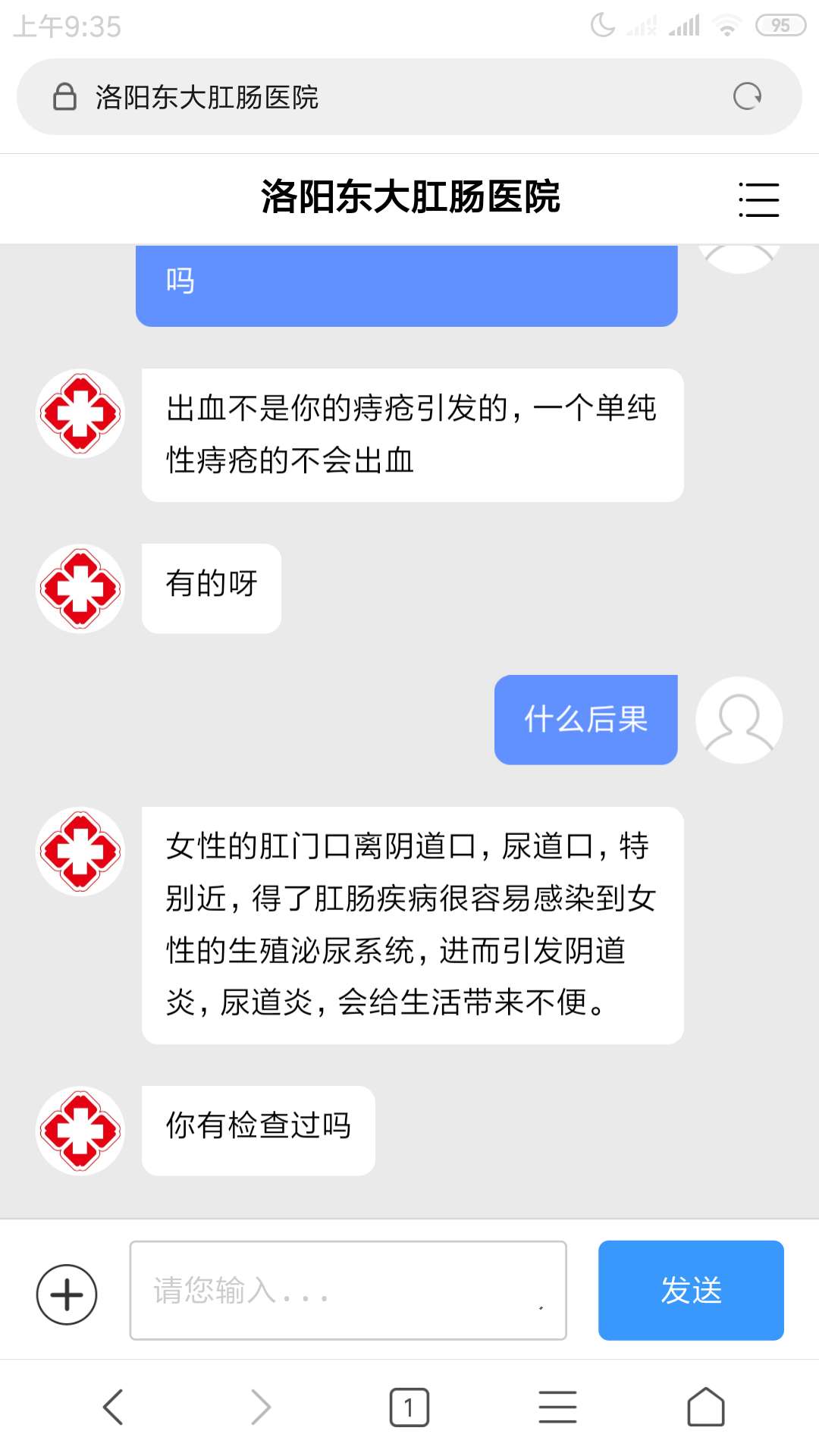The image size is (819, 1456).
Task: Tap the page refresh icon in address bar
Action: (x=747, y=96)
